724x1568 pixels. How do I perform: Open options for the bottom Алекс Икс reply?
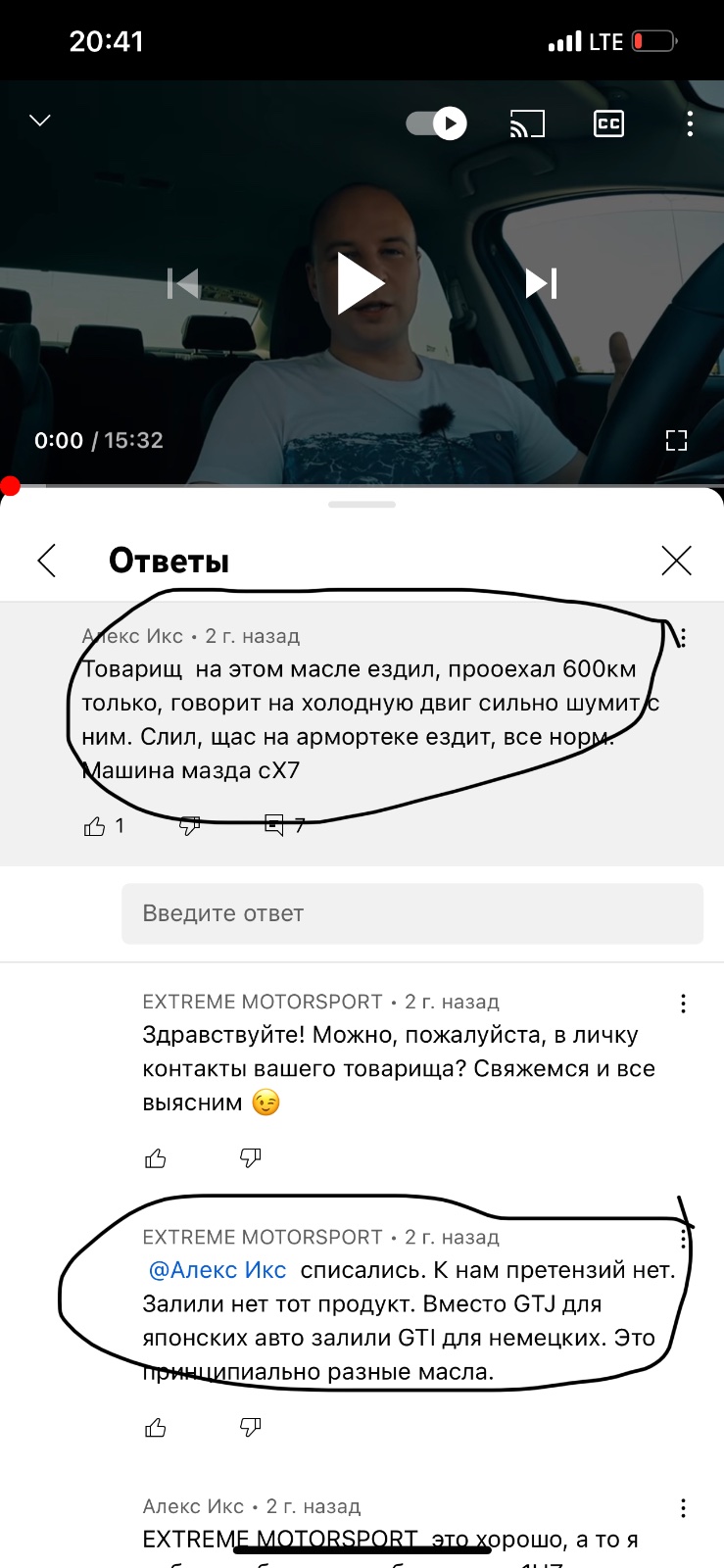click(683, 1508)
